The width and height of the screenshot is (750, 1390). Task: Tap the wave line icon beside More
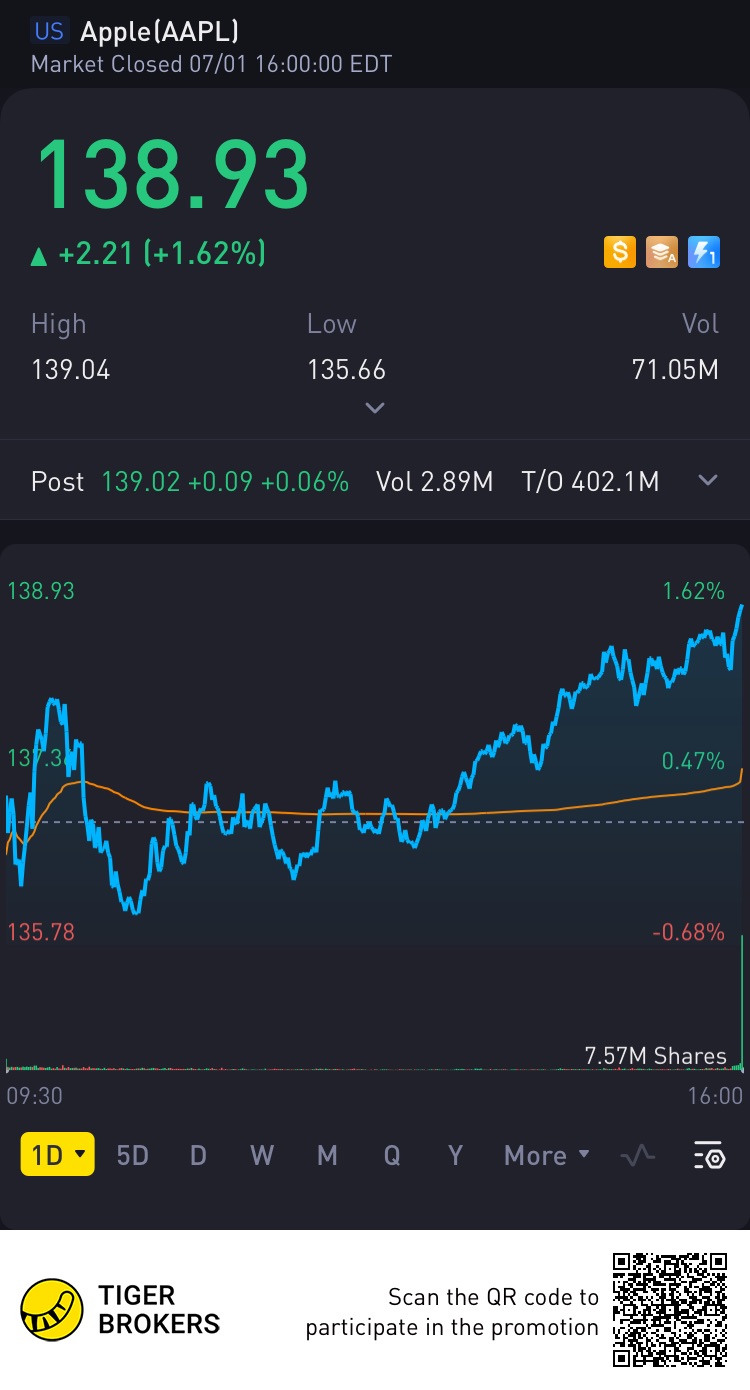637,1156
